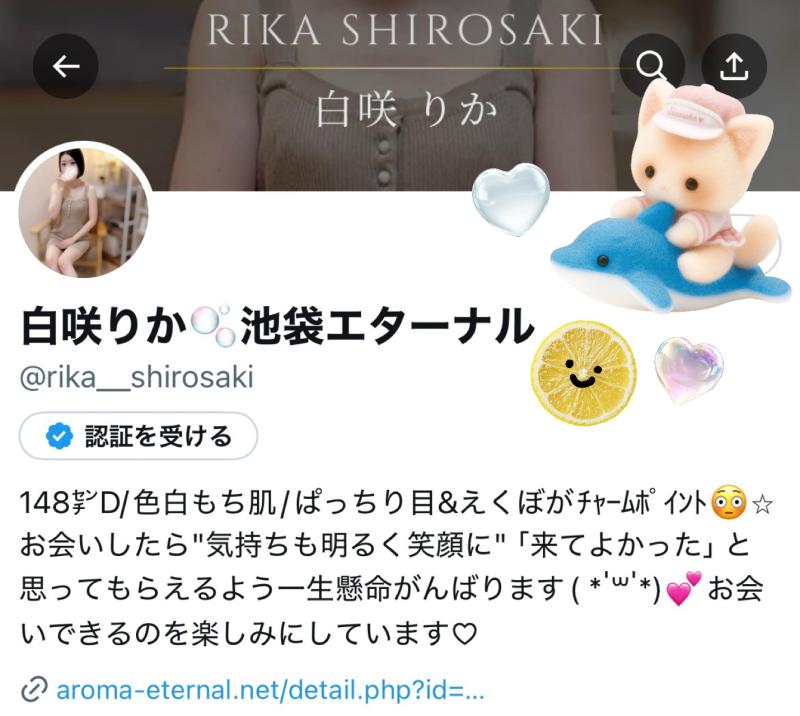Tap the 認証を受ける button
This screenshot has width=800, height=716.
pyautogui.click(x=139, y=436)
